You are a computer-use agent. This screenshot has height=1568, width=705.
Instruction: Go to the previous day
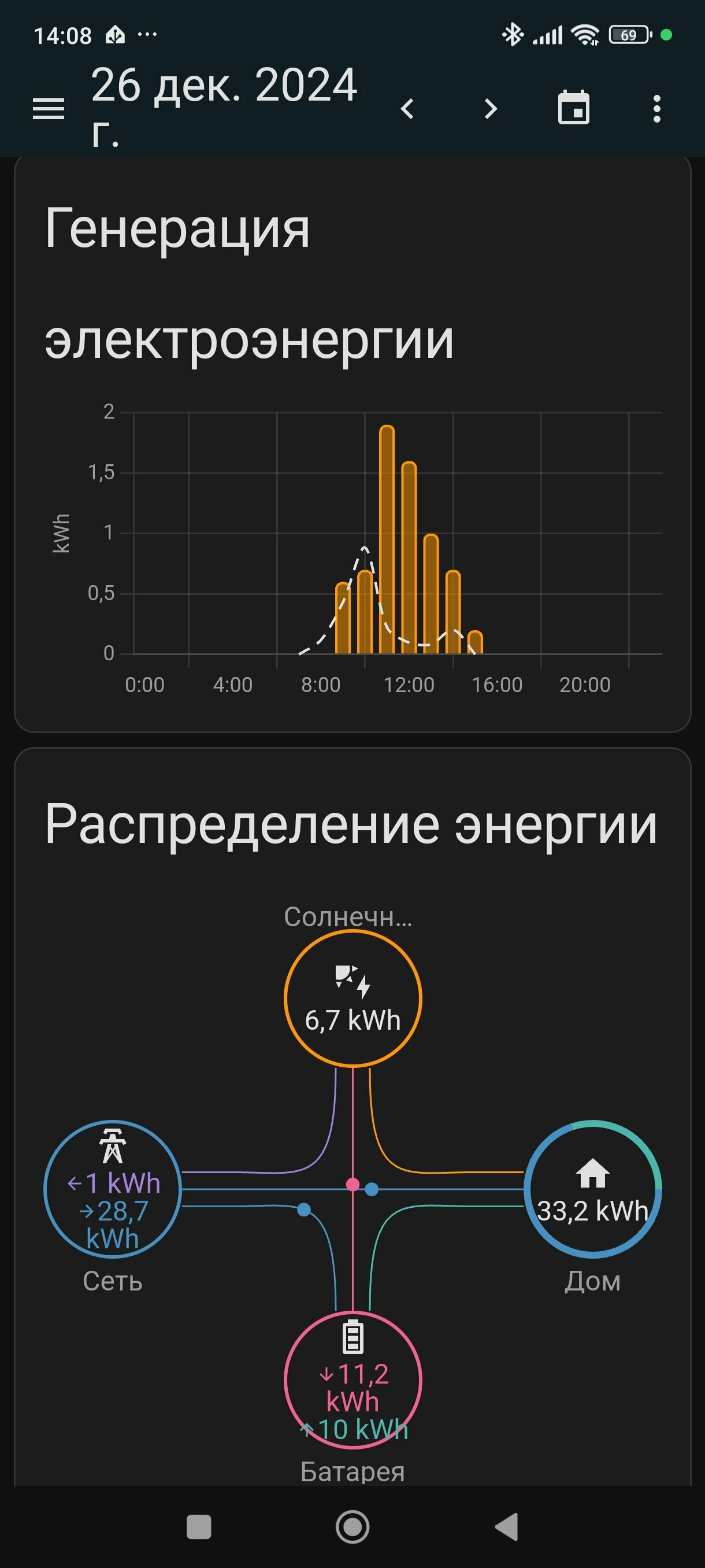[x=407, y=109]
